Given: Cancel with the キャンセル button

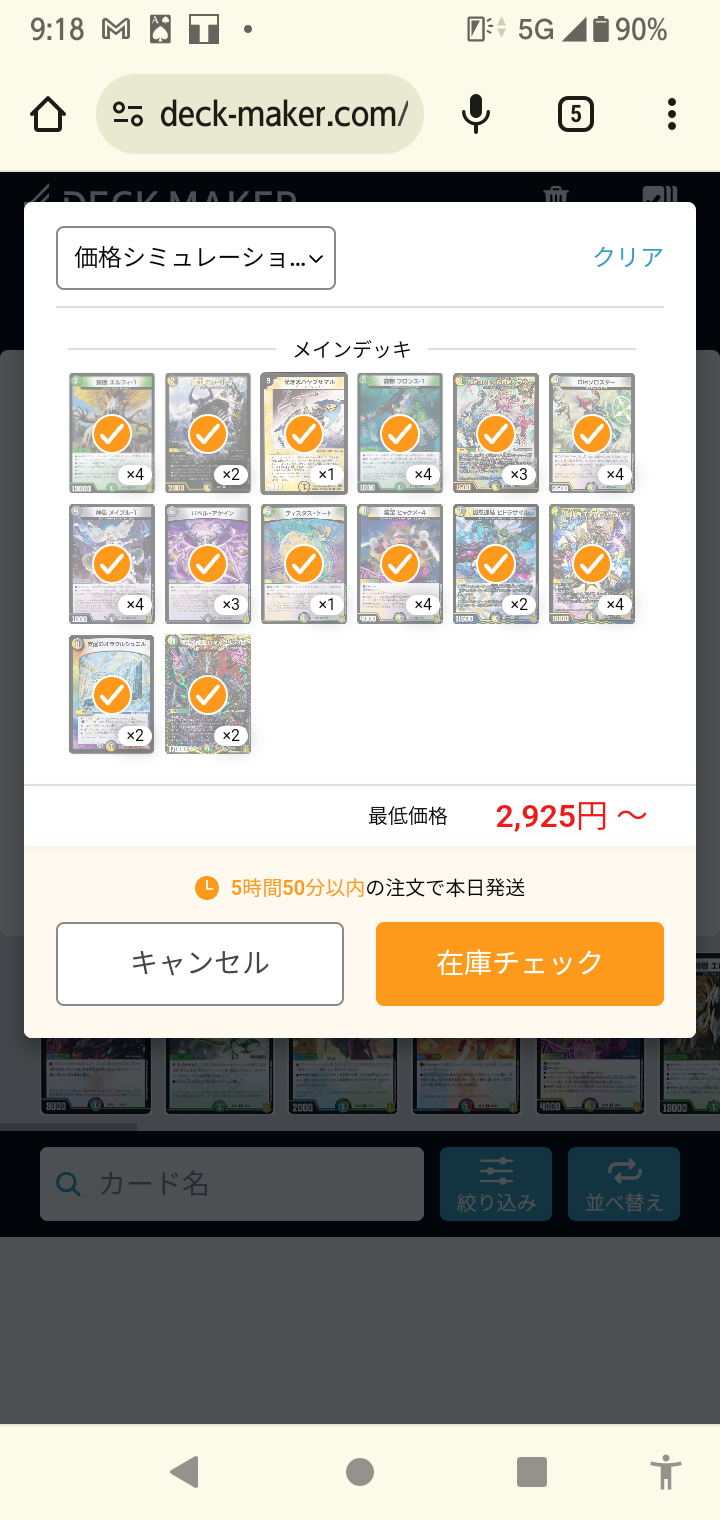Looking at the screenshot, I should click(x=200, y=963).
